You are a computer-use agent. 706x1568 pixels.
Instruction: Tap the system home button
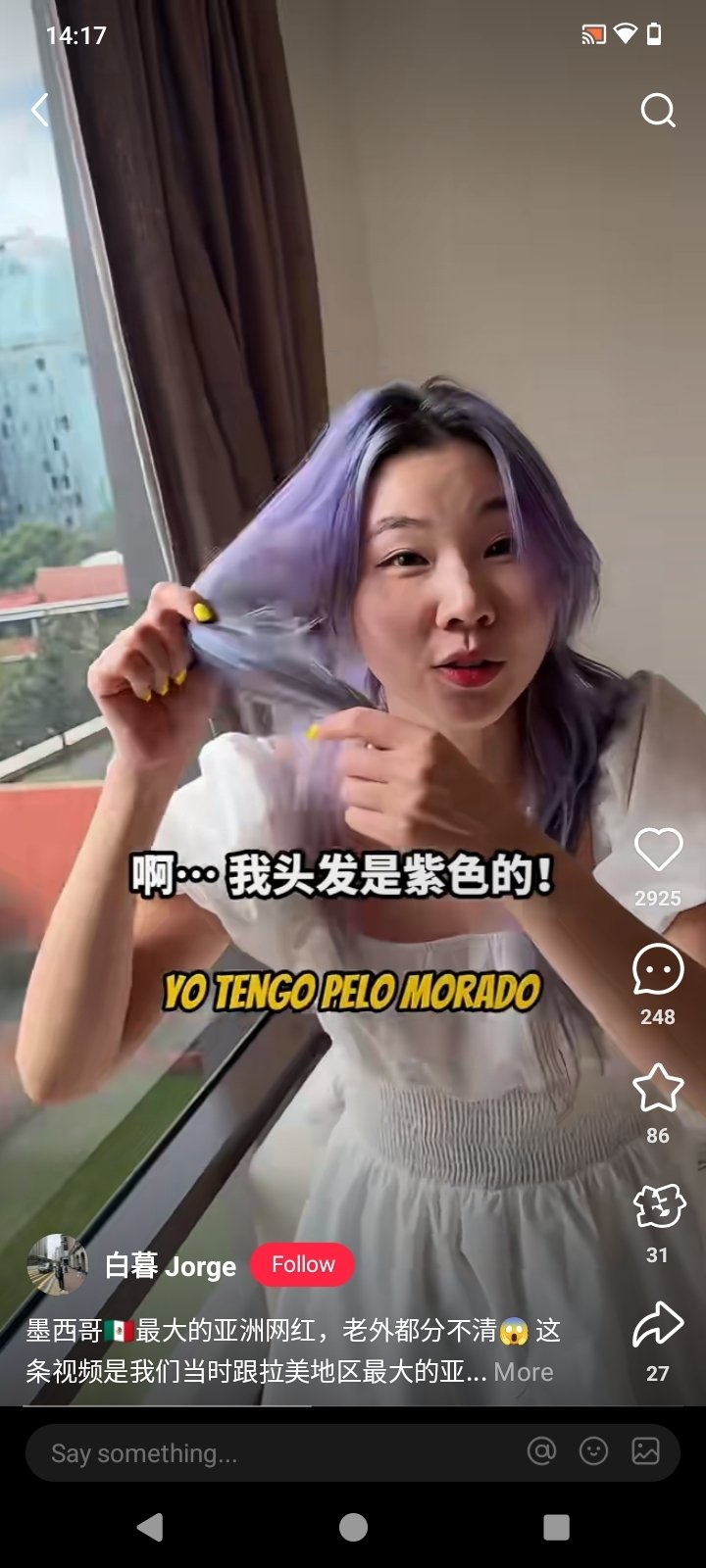pos(353,1527)
